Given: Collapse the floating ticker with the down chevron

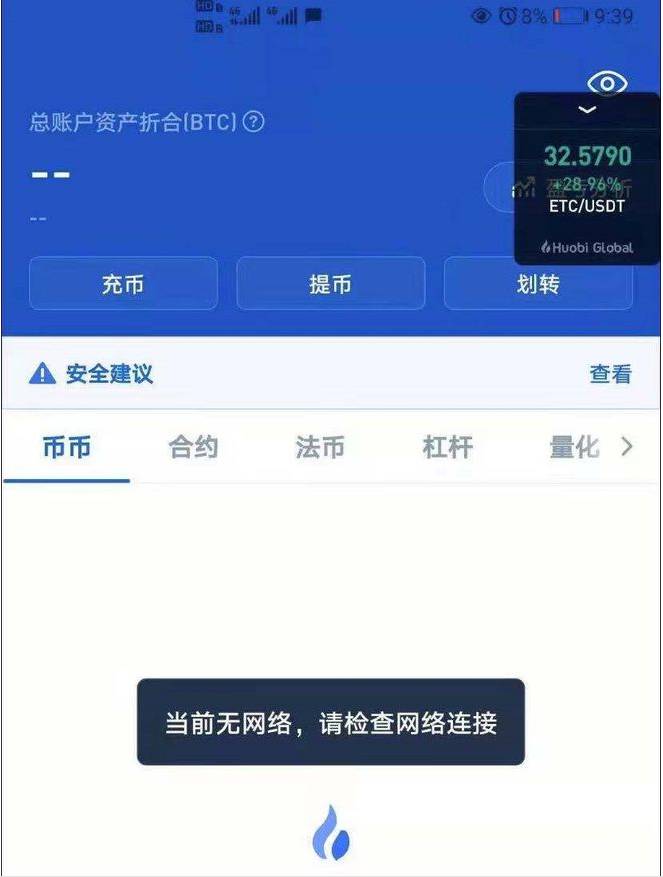Looking at the screenshot, I should click(588, 109).
